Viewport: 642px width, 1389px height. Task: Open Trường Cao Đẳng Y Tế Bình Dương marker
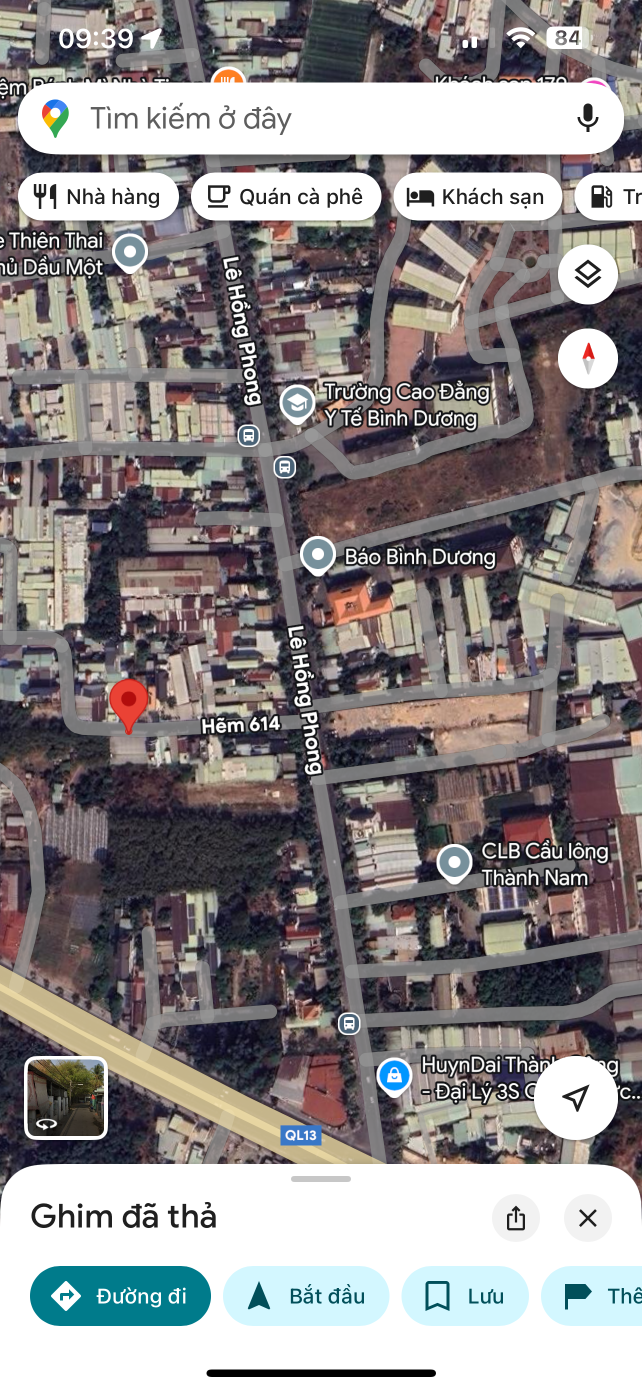(x=296, y=403)
